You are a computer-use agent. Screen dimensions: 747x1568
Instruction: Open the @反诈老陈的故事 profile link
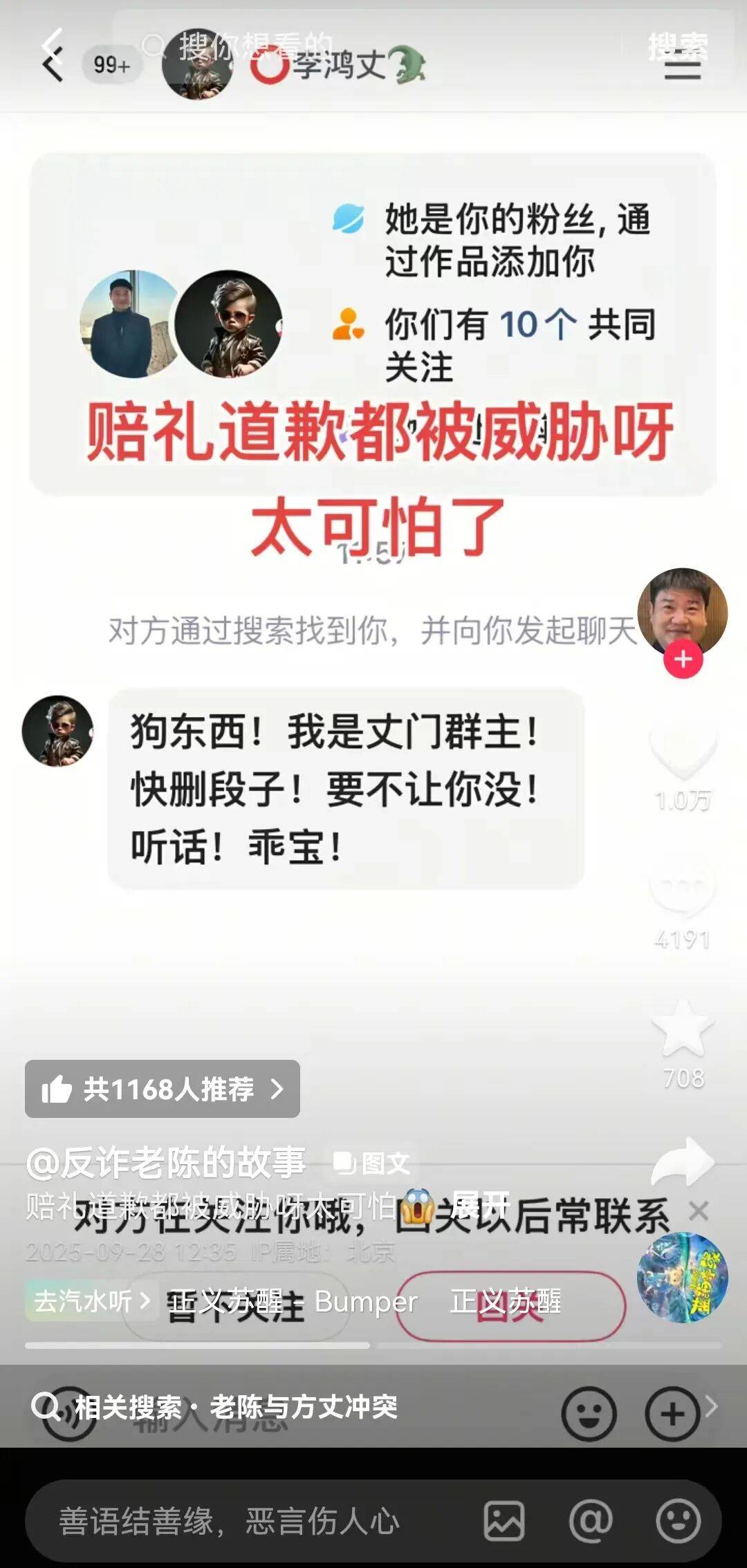tap(166, 1162)
